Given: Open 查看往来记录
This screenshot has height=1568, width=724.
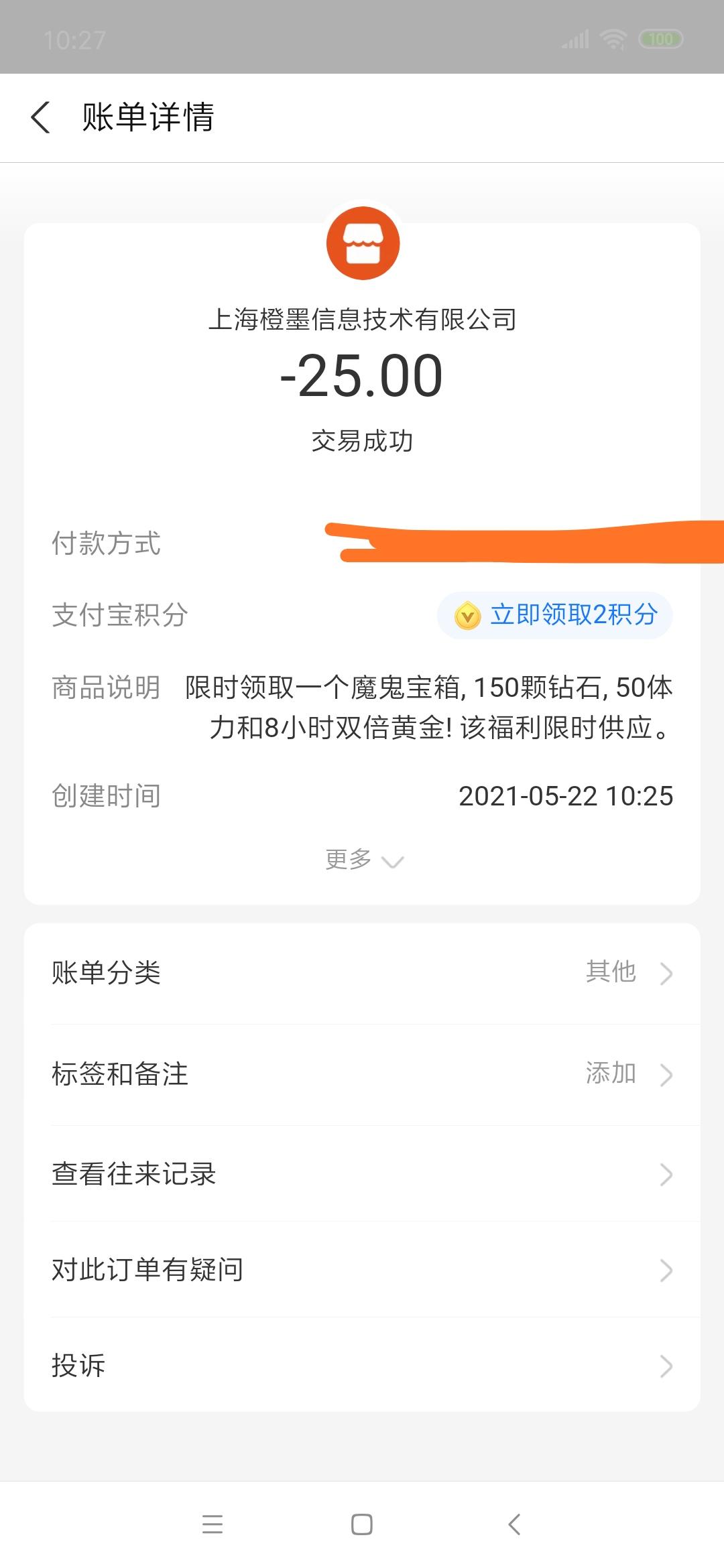Looking at the screenshot, I should click(x=362, y=1174).
